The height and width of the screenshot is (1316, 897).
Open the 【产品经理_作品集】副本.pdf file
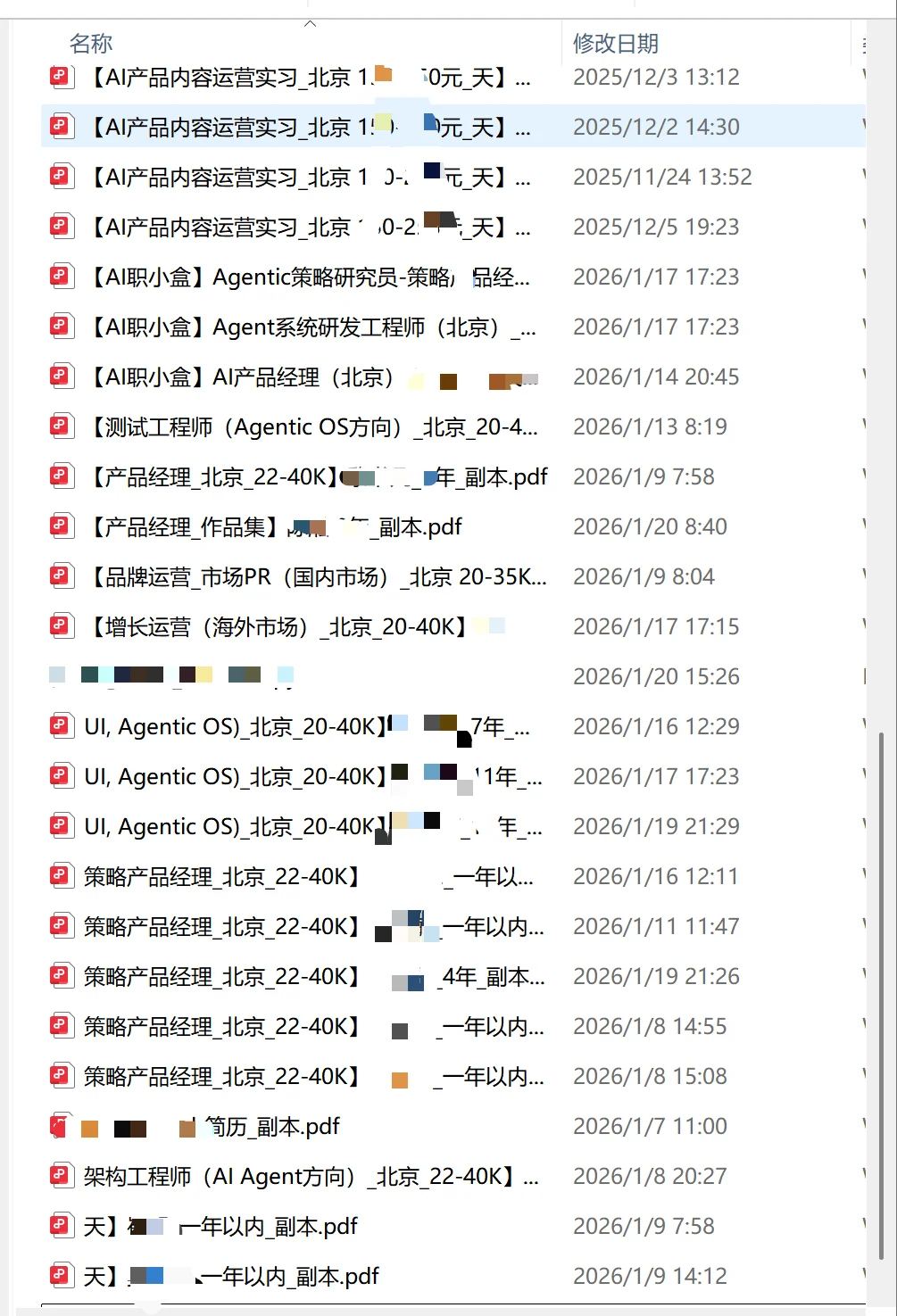(268, 527)
